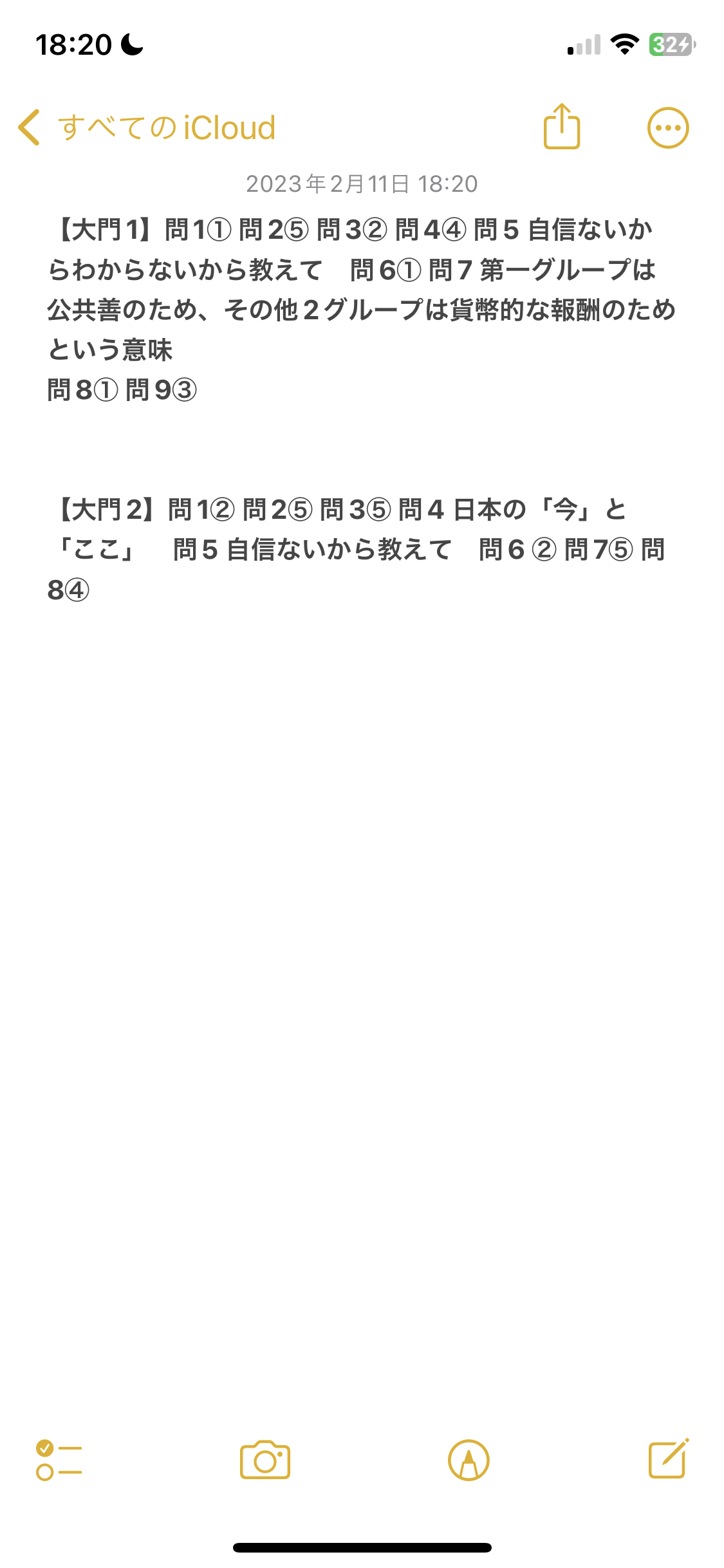Image resolution: width=724 pixels, height=1568 pixels.
Task: Create a new note
Action: [x=667, y=1459]
